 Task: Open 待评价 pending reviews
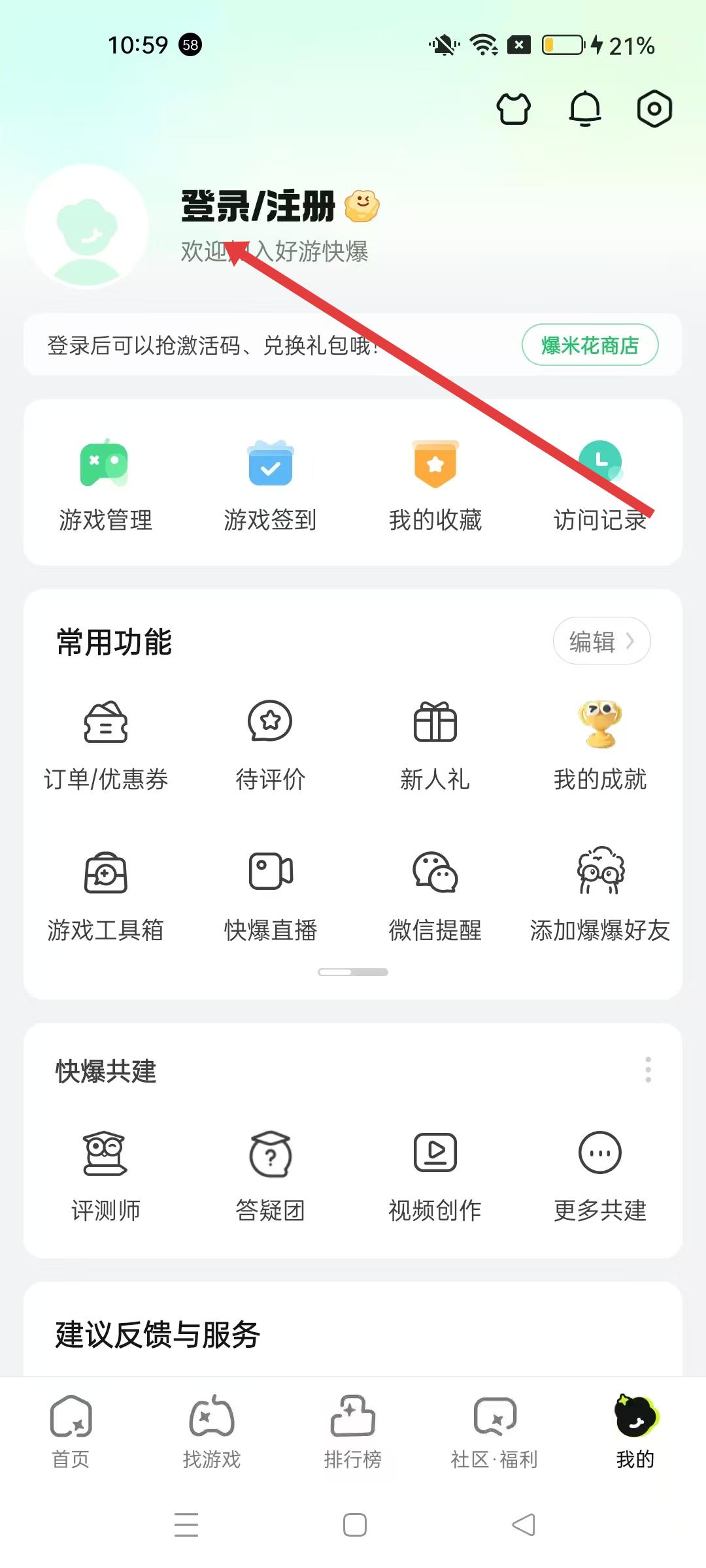tap(270, 746)
